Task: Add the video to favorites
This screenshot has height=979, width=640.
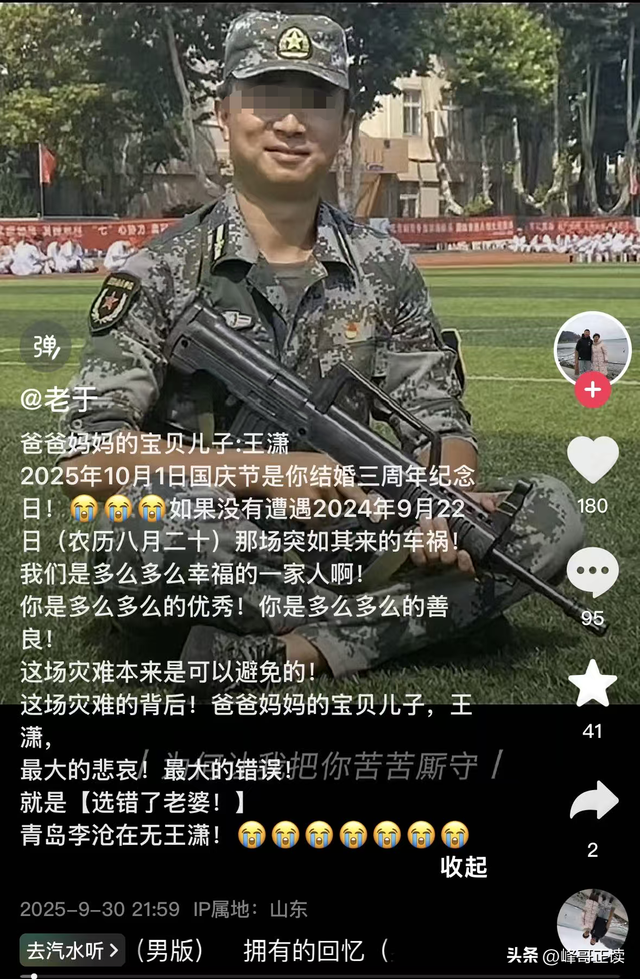Action: (592, 684)
